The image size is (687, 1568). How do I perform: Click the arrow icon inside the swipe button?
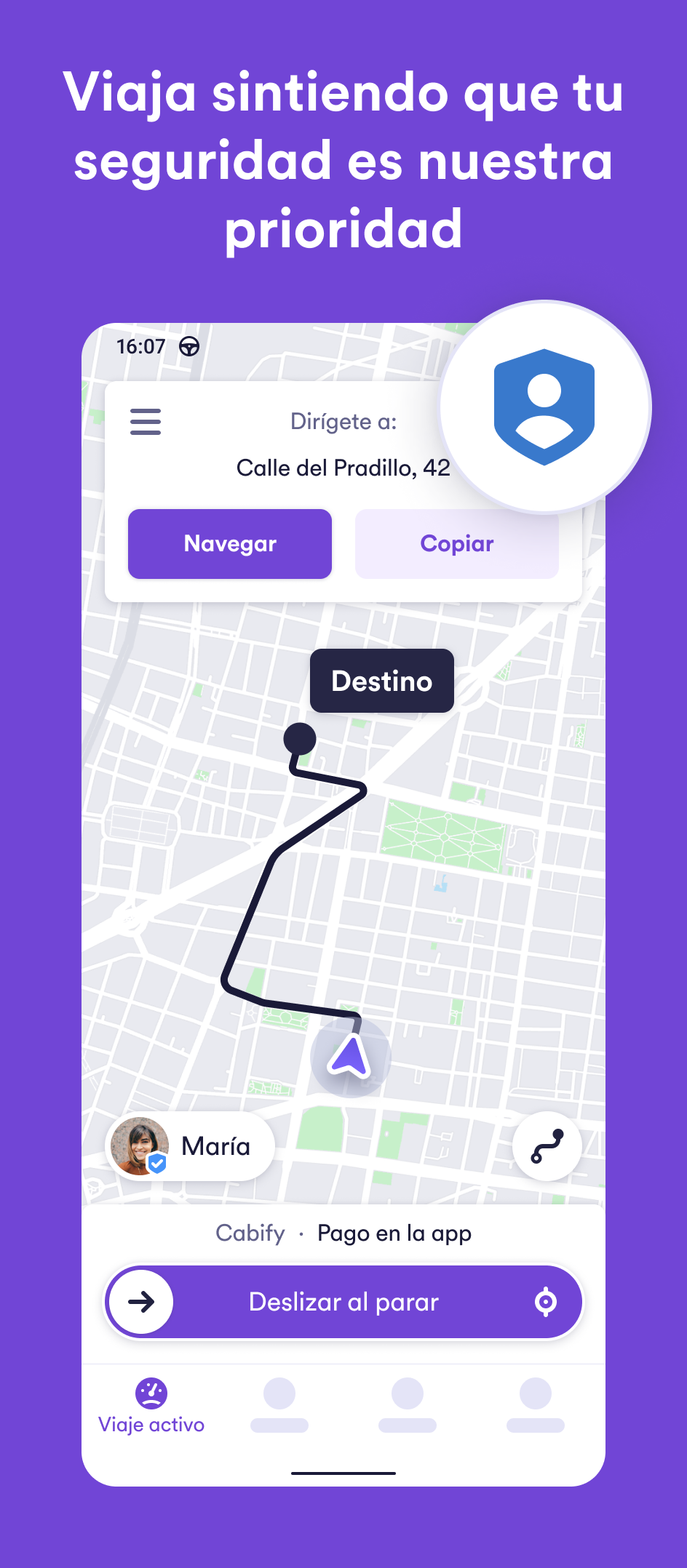pos(140,1302)
